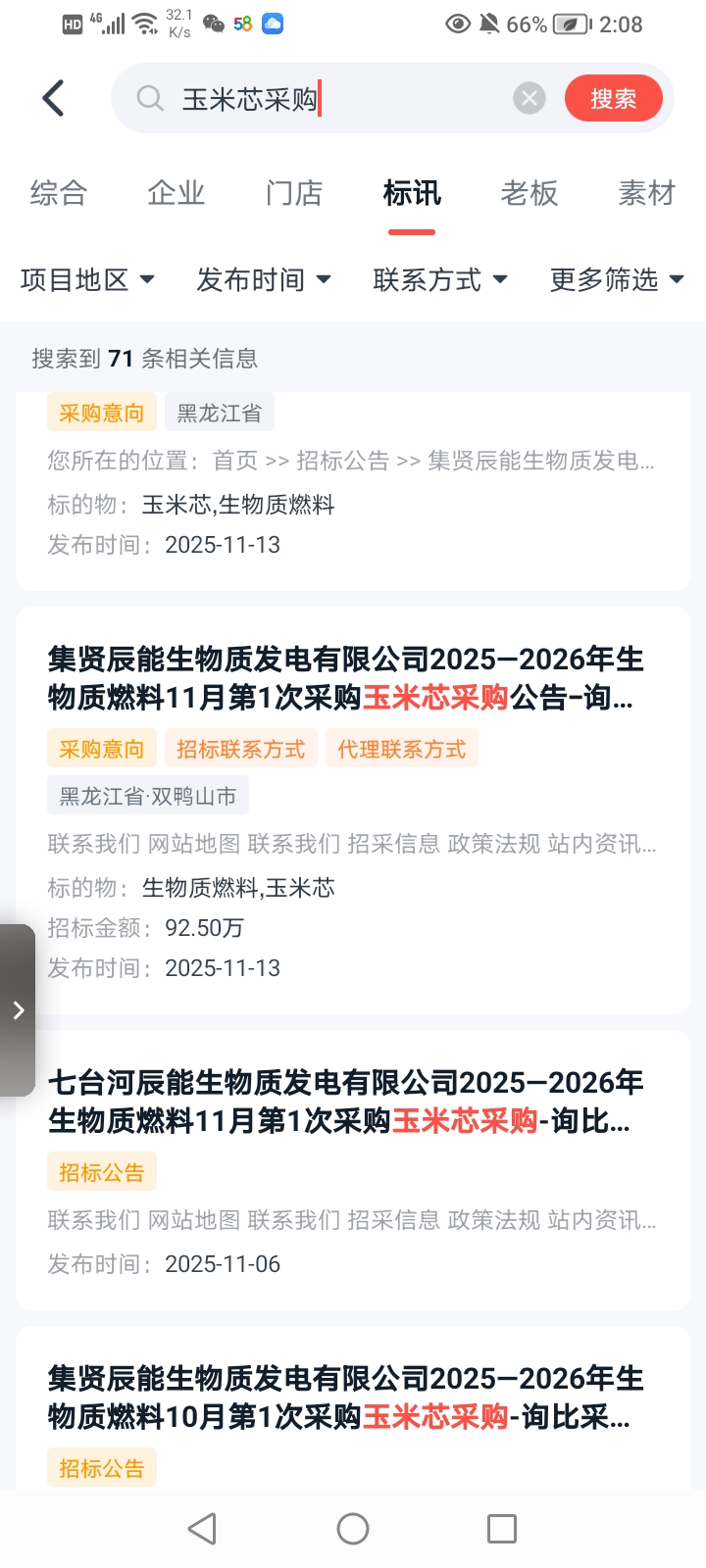The image size is (706, 1568).
Task: Expand the 发布时间 filter dropdown
Action: coord(264,280)
